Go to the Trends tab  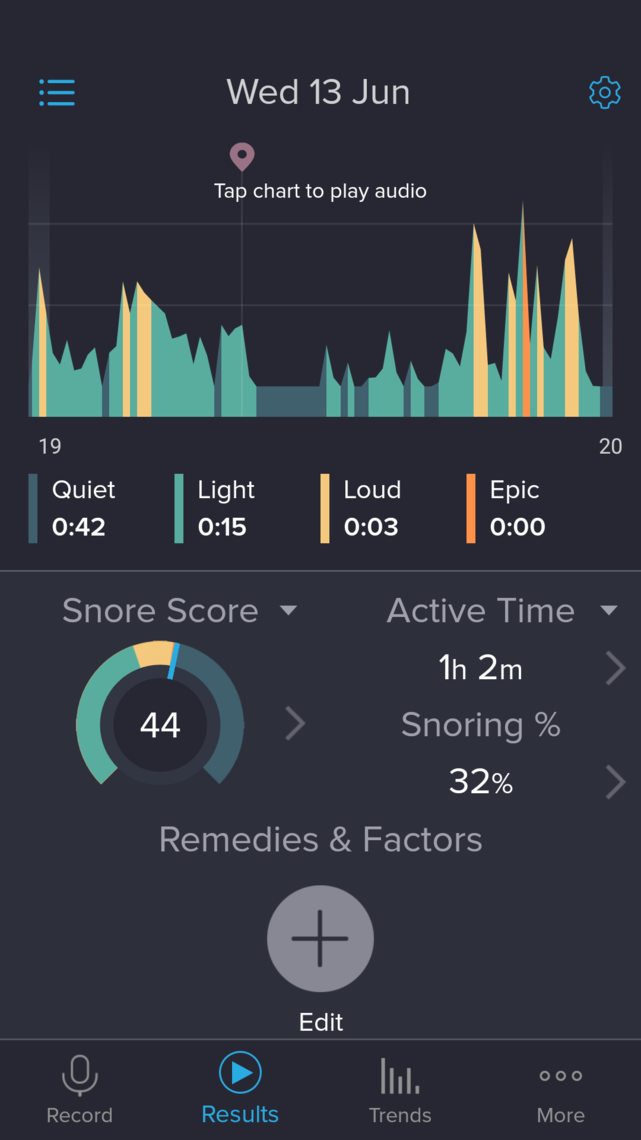coord(400,1089)
